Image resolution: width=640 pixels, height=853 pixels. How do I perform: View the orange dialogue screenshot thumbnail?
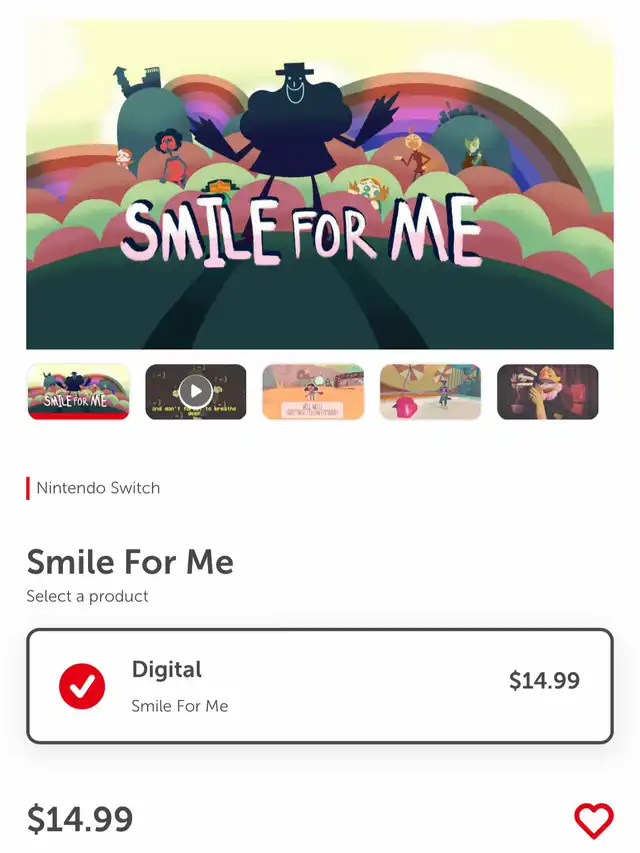click(313, 391)
